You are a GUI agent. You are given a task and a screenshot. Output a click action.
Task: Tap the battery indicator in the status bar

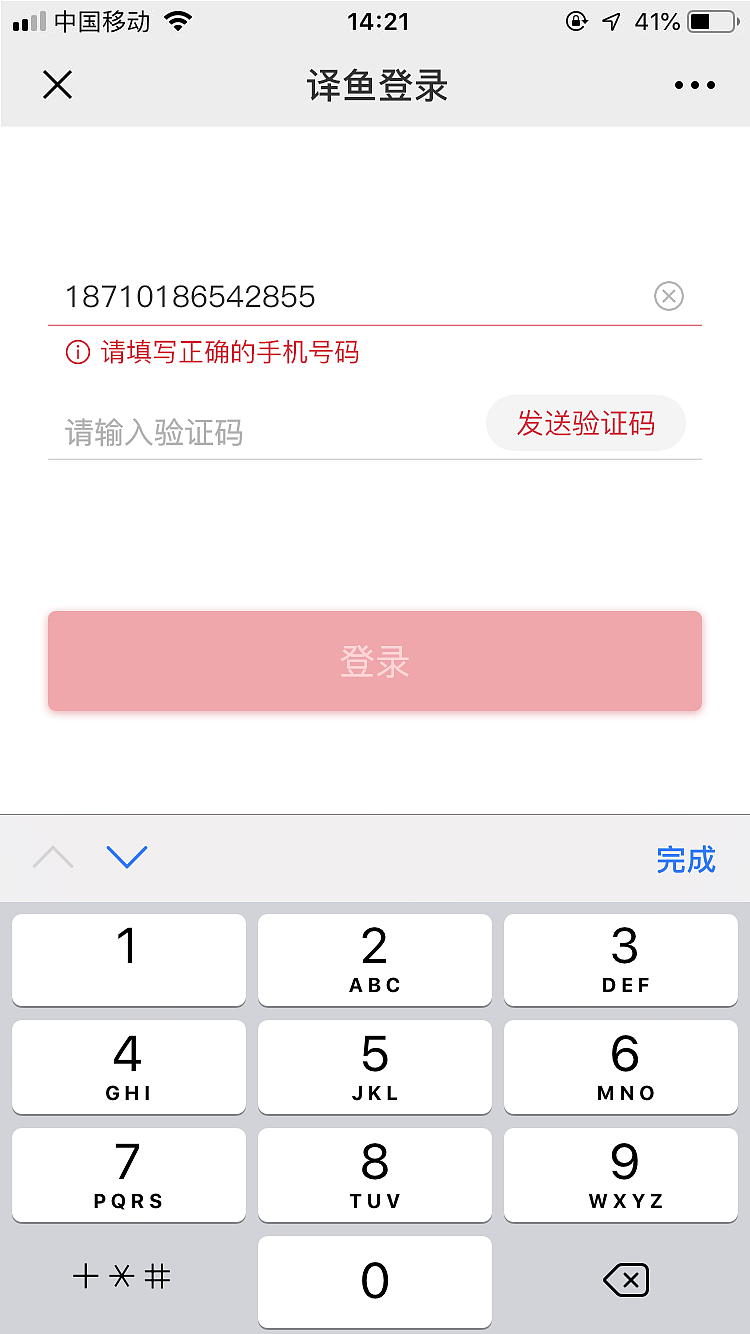712,20
